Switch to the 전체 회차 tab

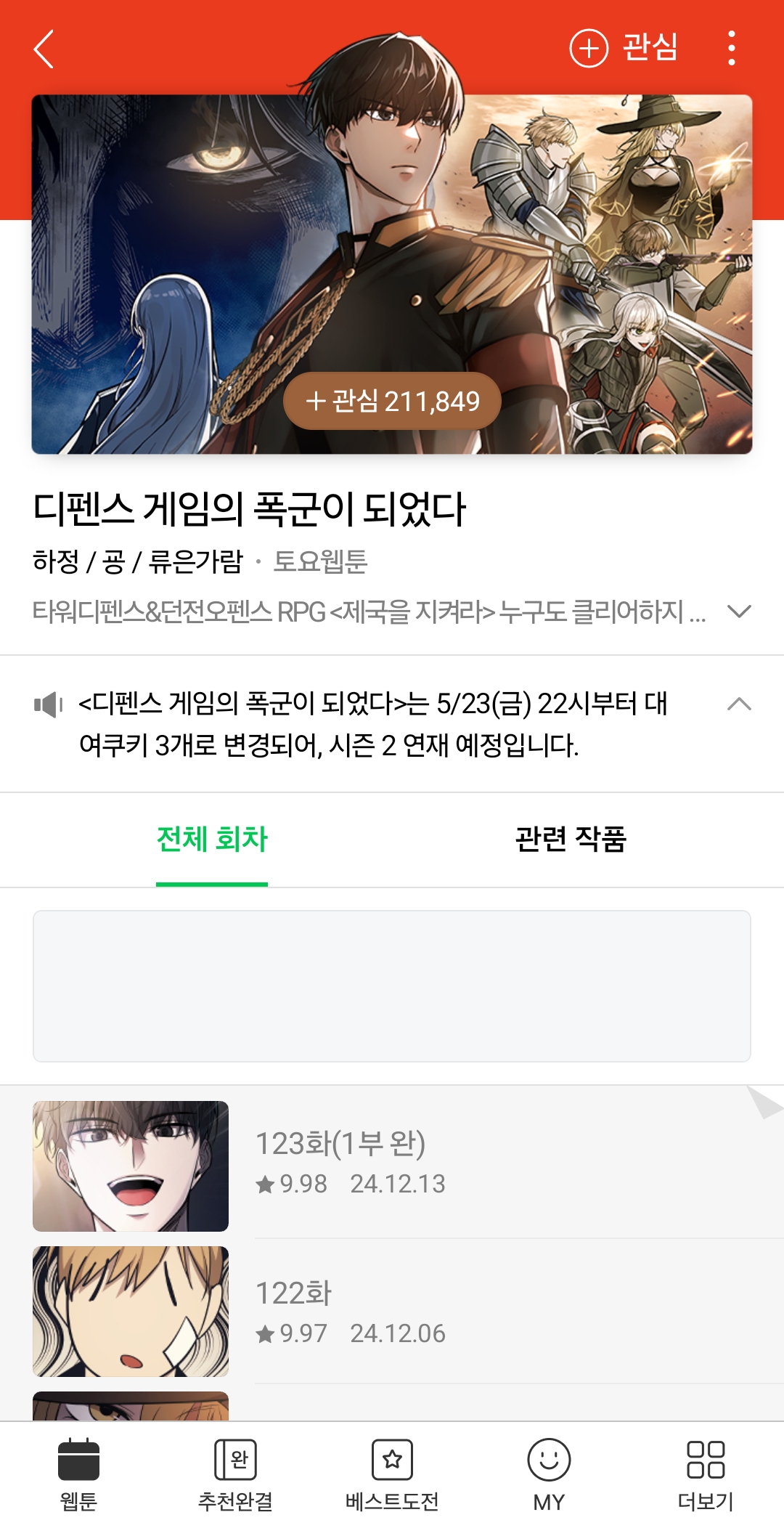tap(212, 840)
